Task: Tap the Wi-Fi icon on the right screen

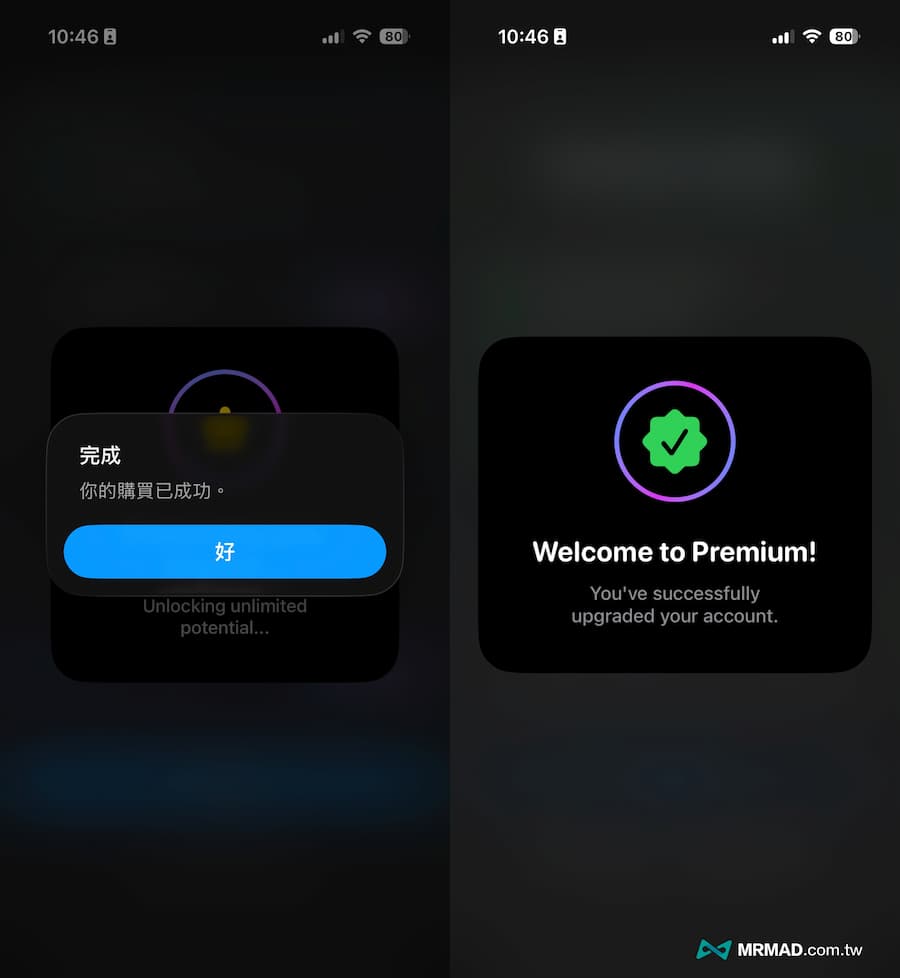Action: coord(810,36)
